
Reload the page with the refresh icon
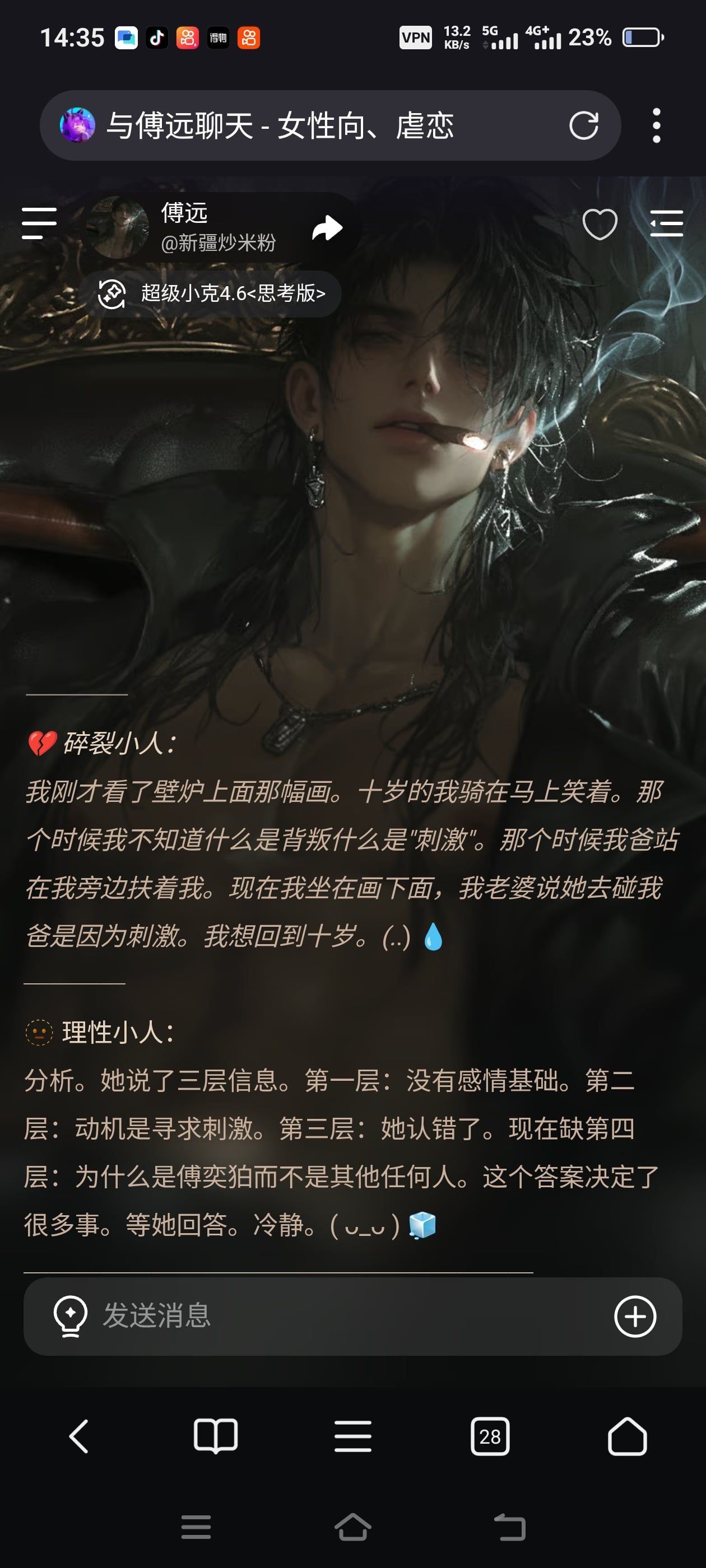pos(583,125)
